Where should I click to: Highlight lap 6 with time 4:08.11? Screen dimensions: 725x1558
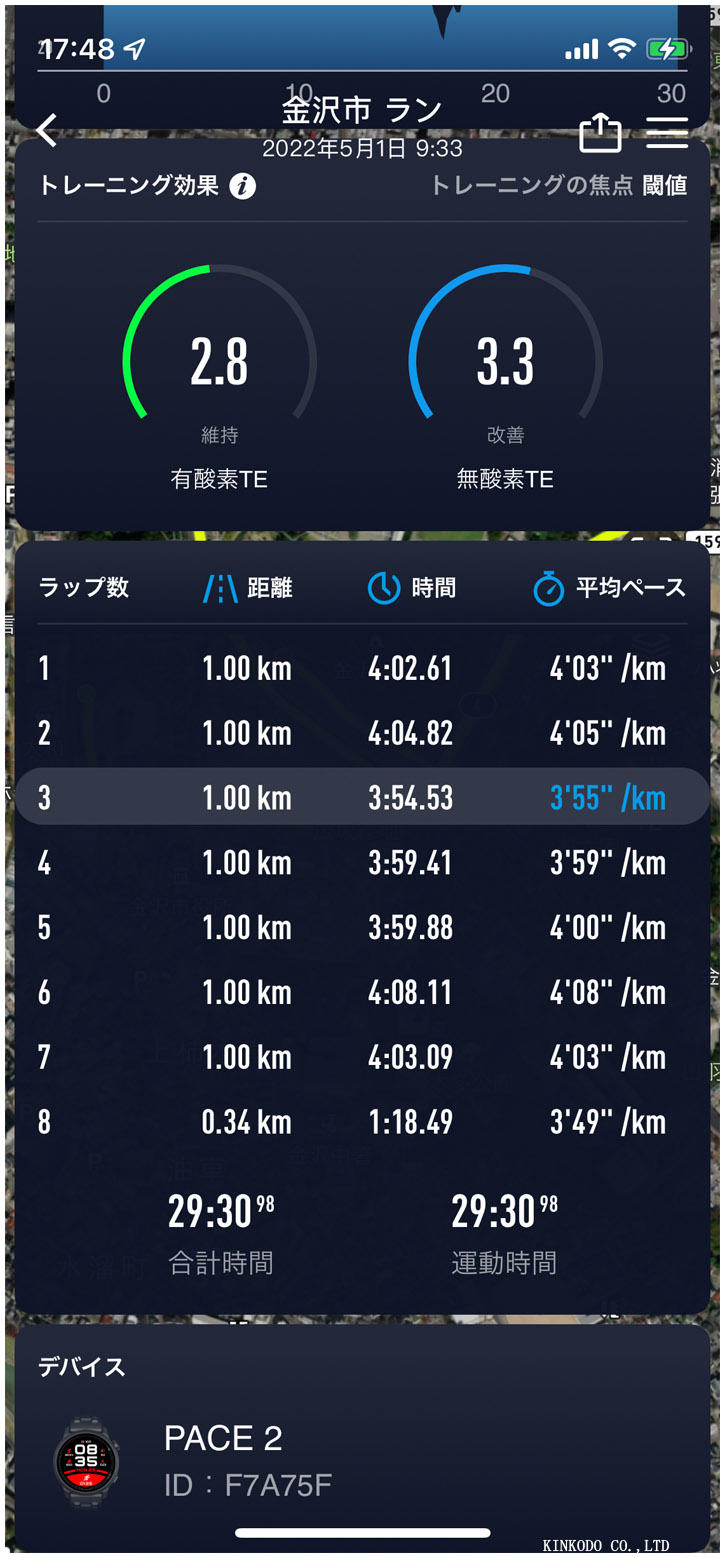coord(362,992)
